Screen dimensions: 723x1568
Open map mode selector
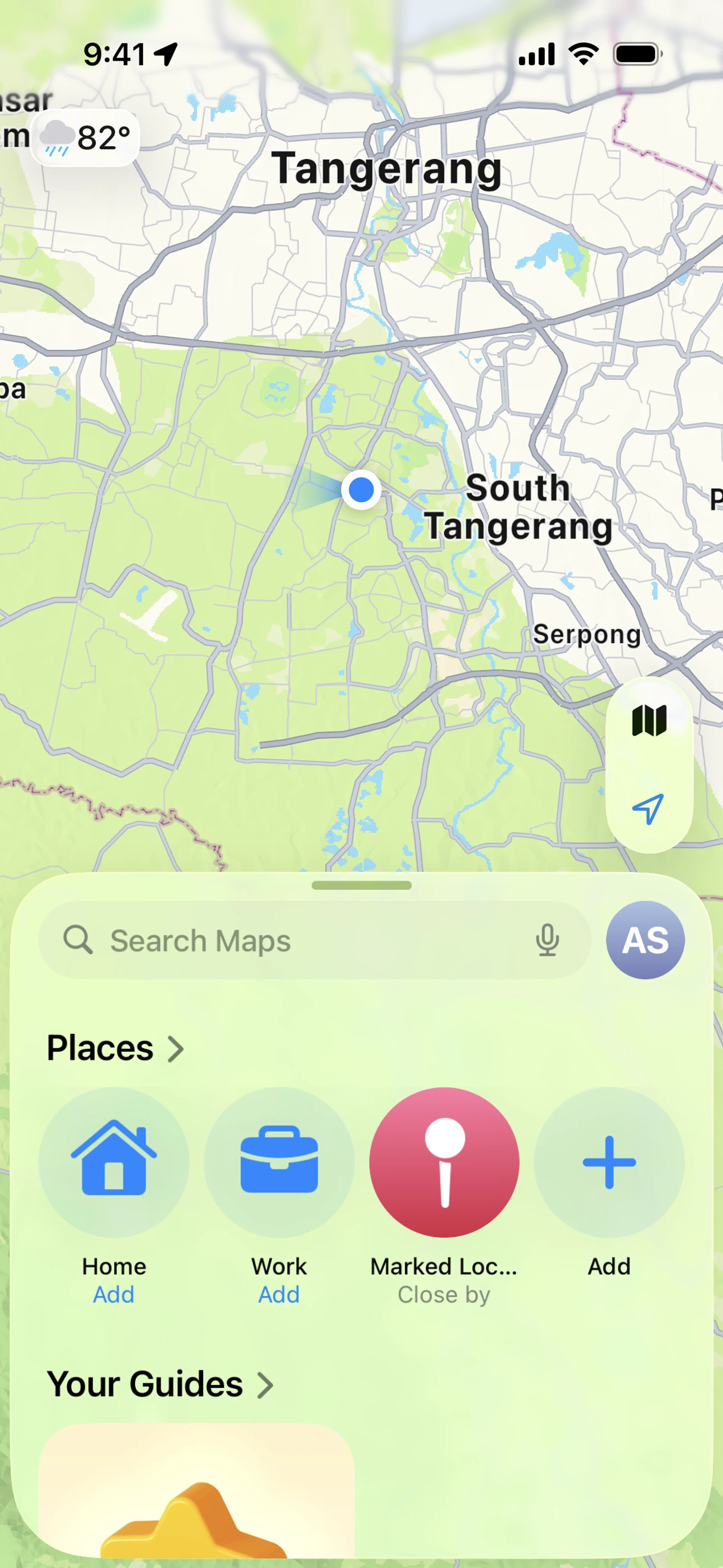(x=649, y=721)
